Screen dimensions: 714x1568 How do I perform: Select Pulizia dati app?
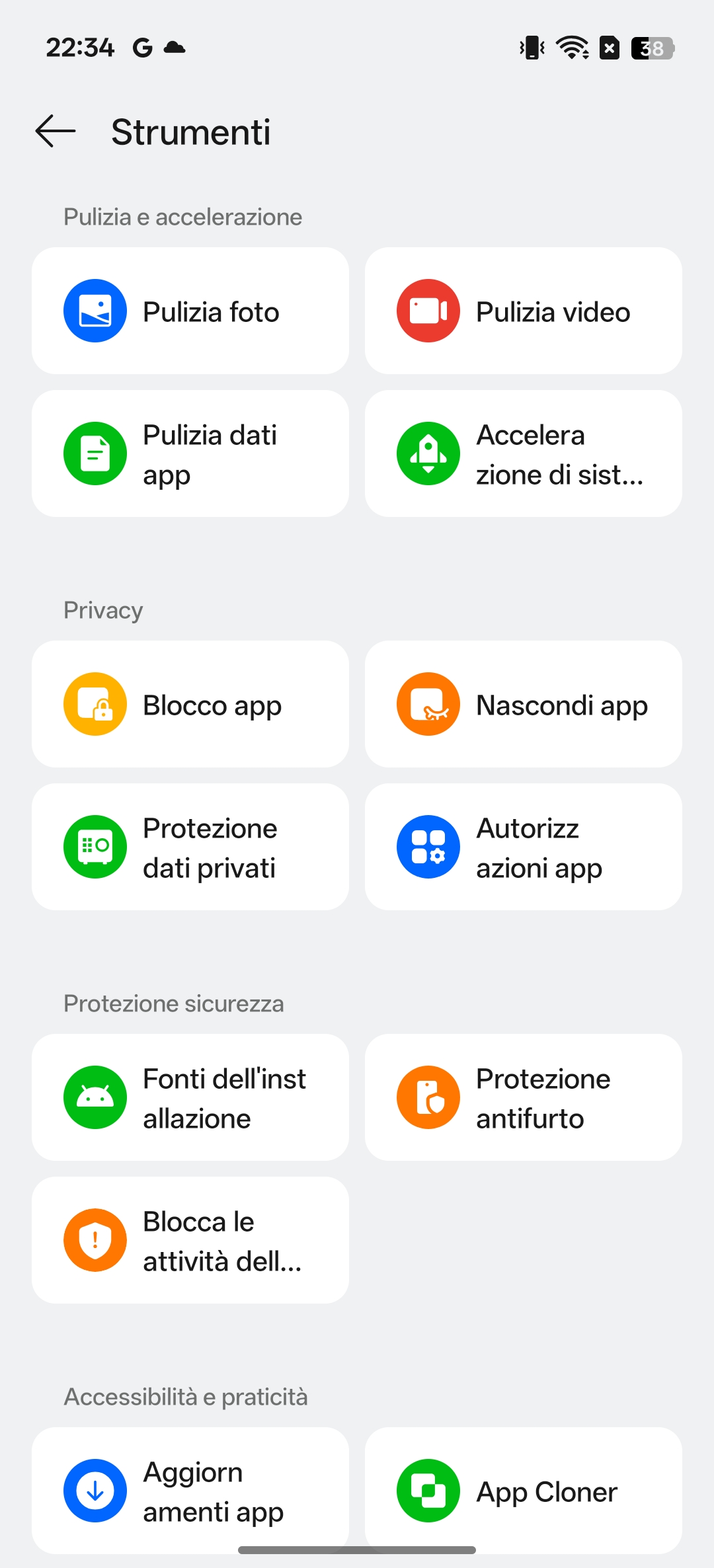coord(190,453)
